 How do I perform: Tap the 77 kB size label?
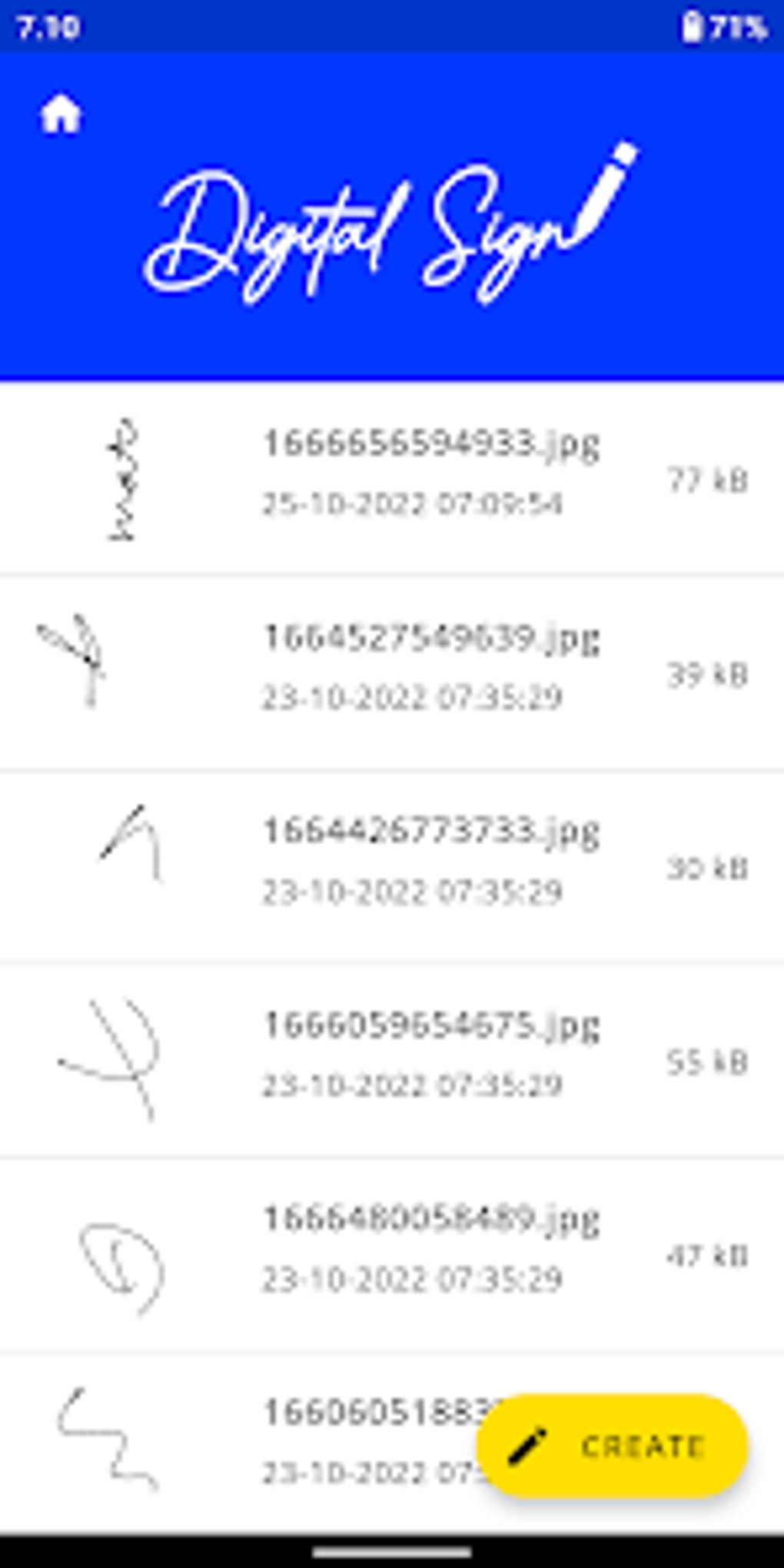click(707, 481)
